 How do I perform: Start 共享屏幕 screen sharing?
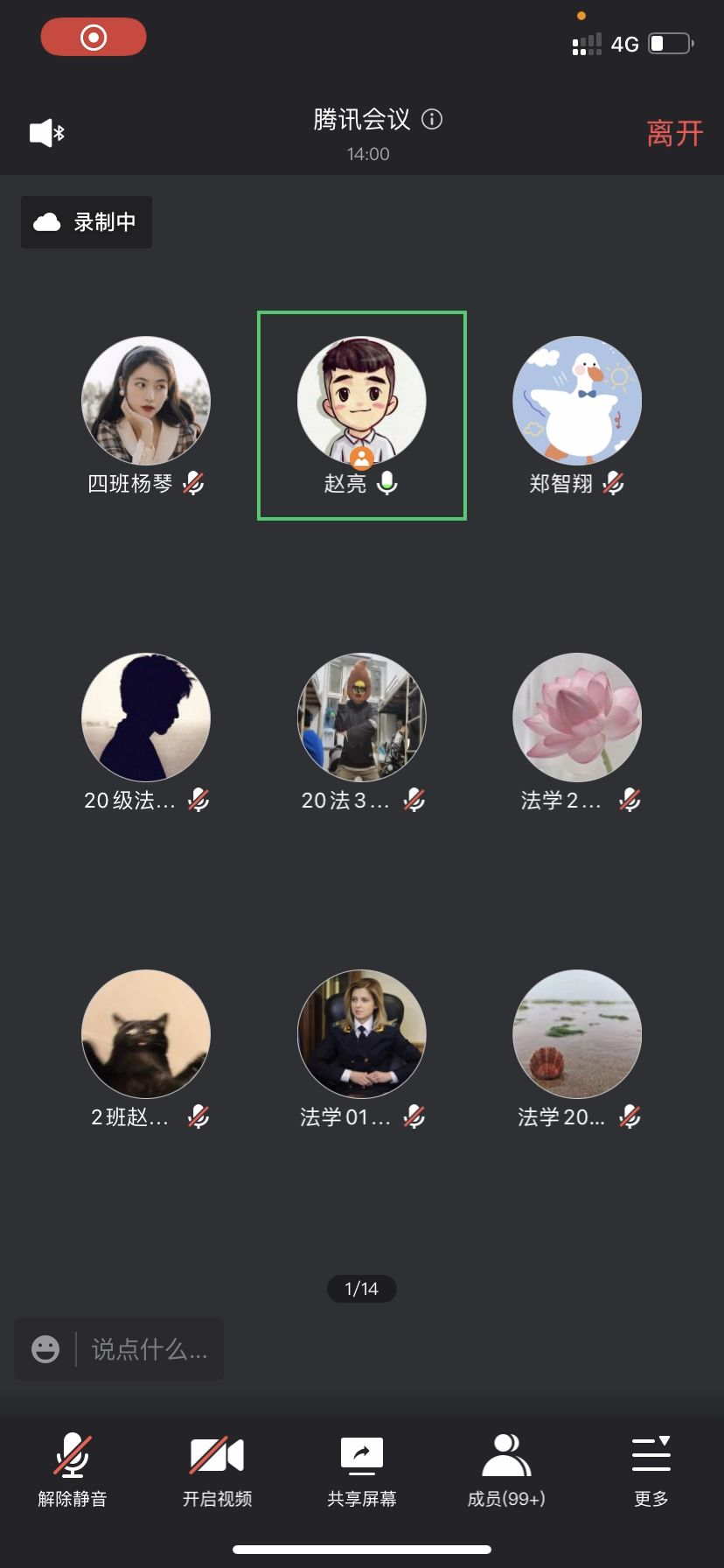pyautogui.click(x=362, y=1469)
